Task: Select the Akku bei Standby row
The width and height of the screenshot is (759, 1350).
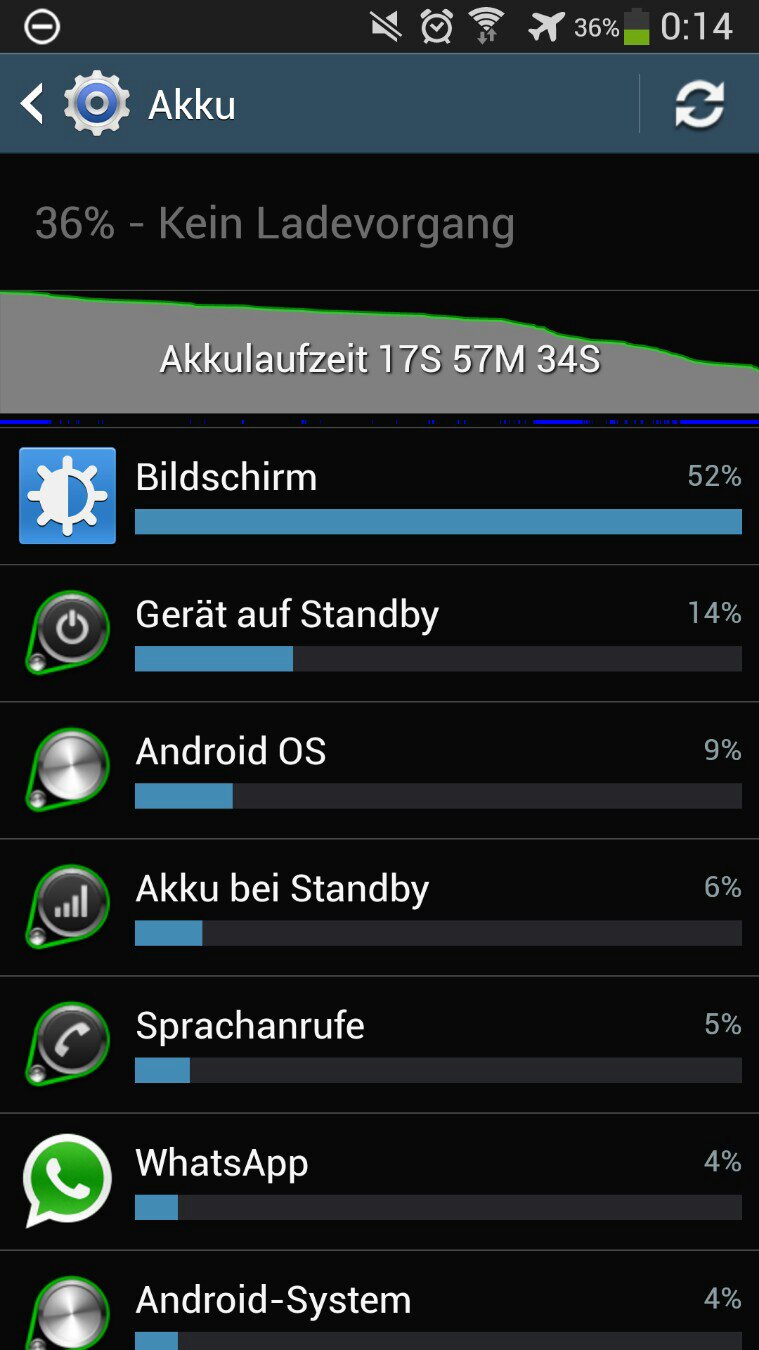Action: (x=379, y=907)
